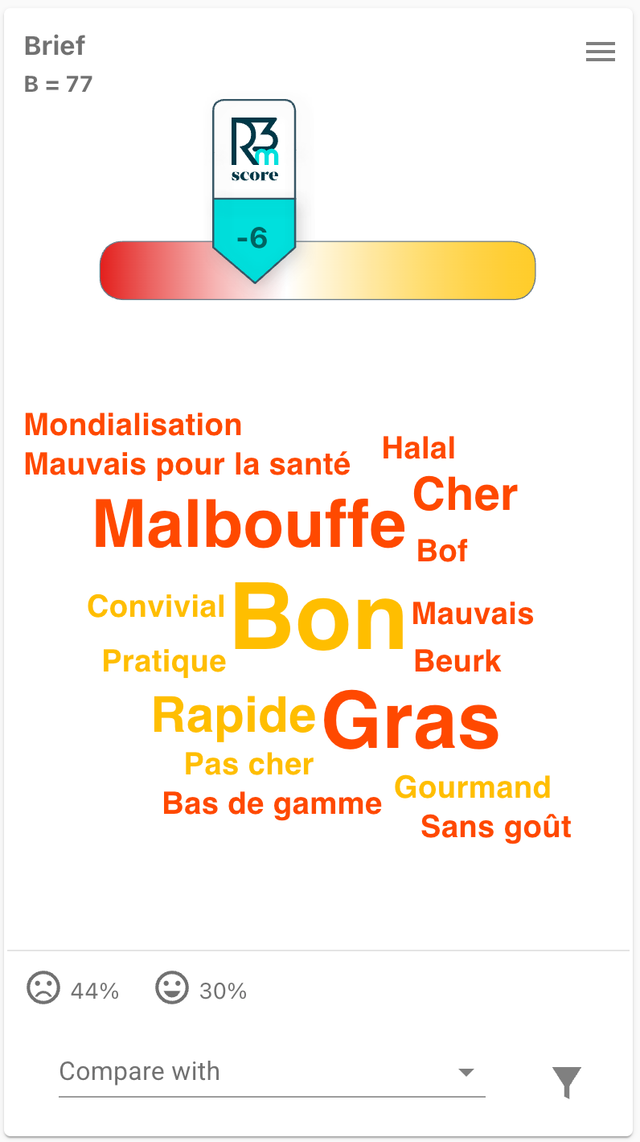Open the hamburger menu
This screenshot has width=640, height=1142.
pyautogui.click(x=600, y=52)
